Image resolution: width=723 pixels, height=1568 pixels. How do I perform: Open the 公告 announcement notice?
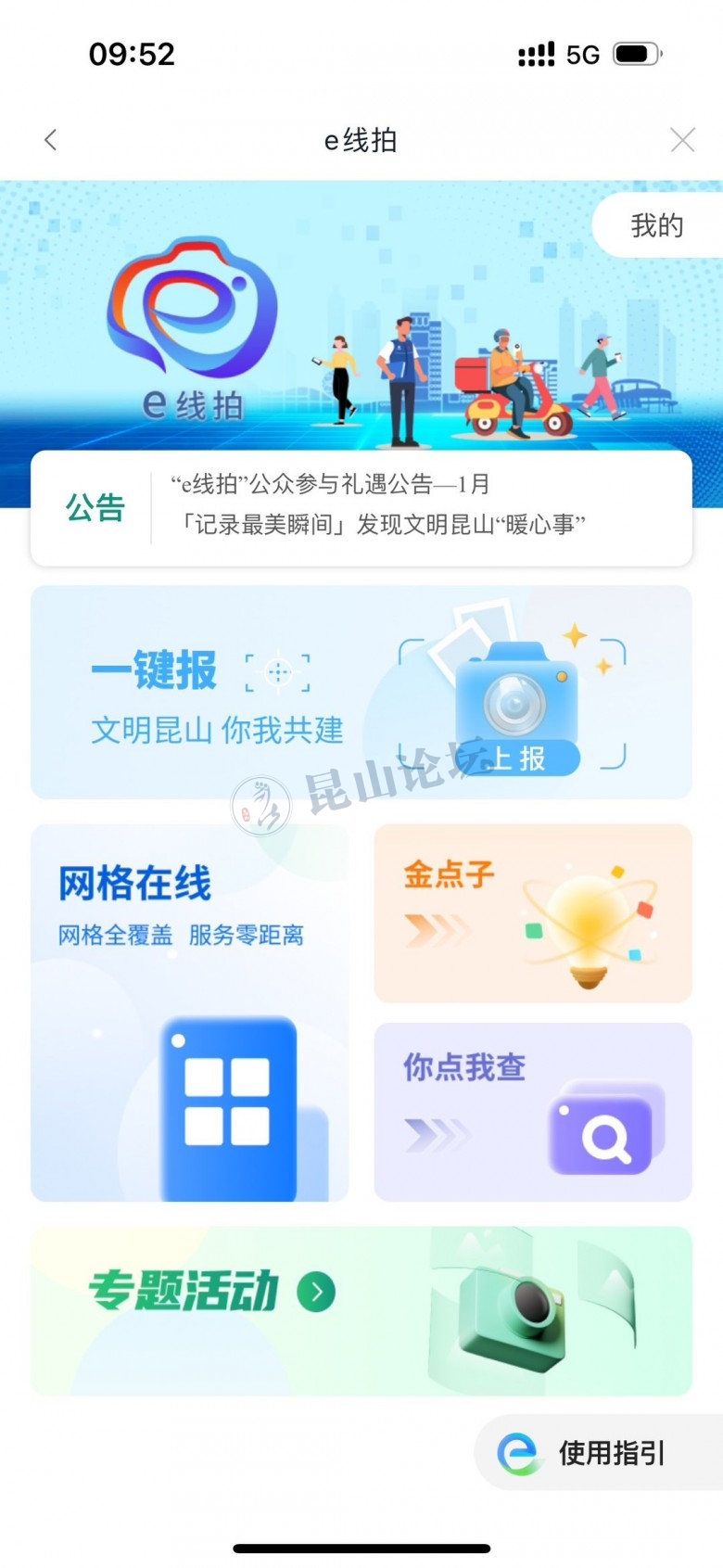tap(361, 506)
